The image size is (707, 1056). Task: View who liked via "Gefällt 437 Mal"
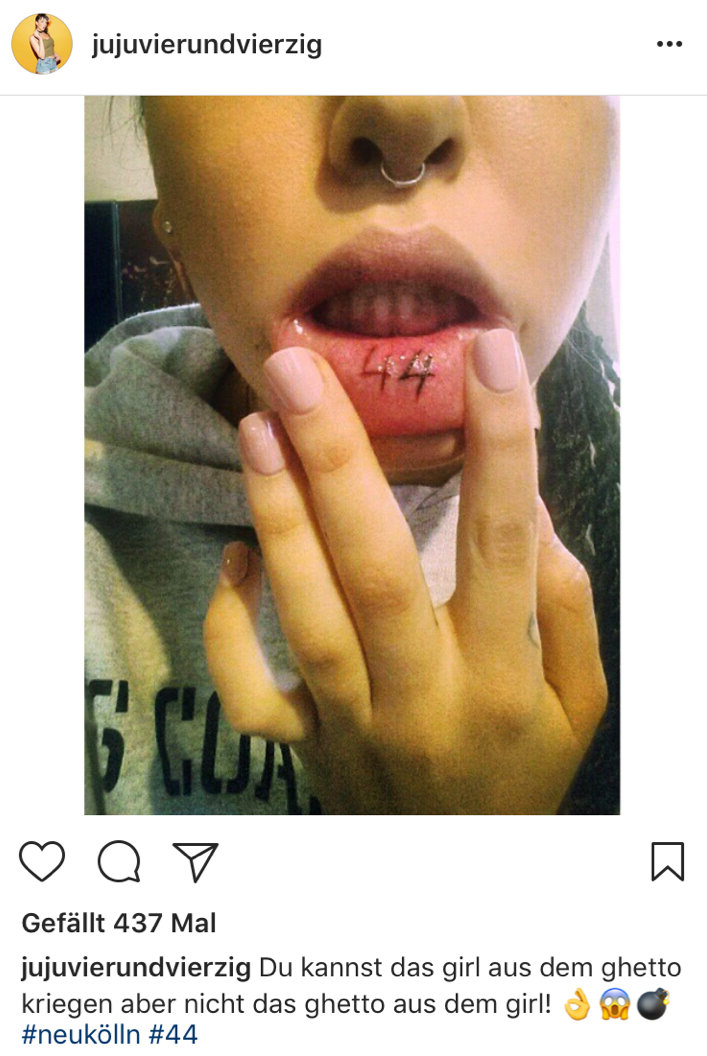coord(119,923)
